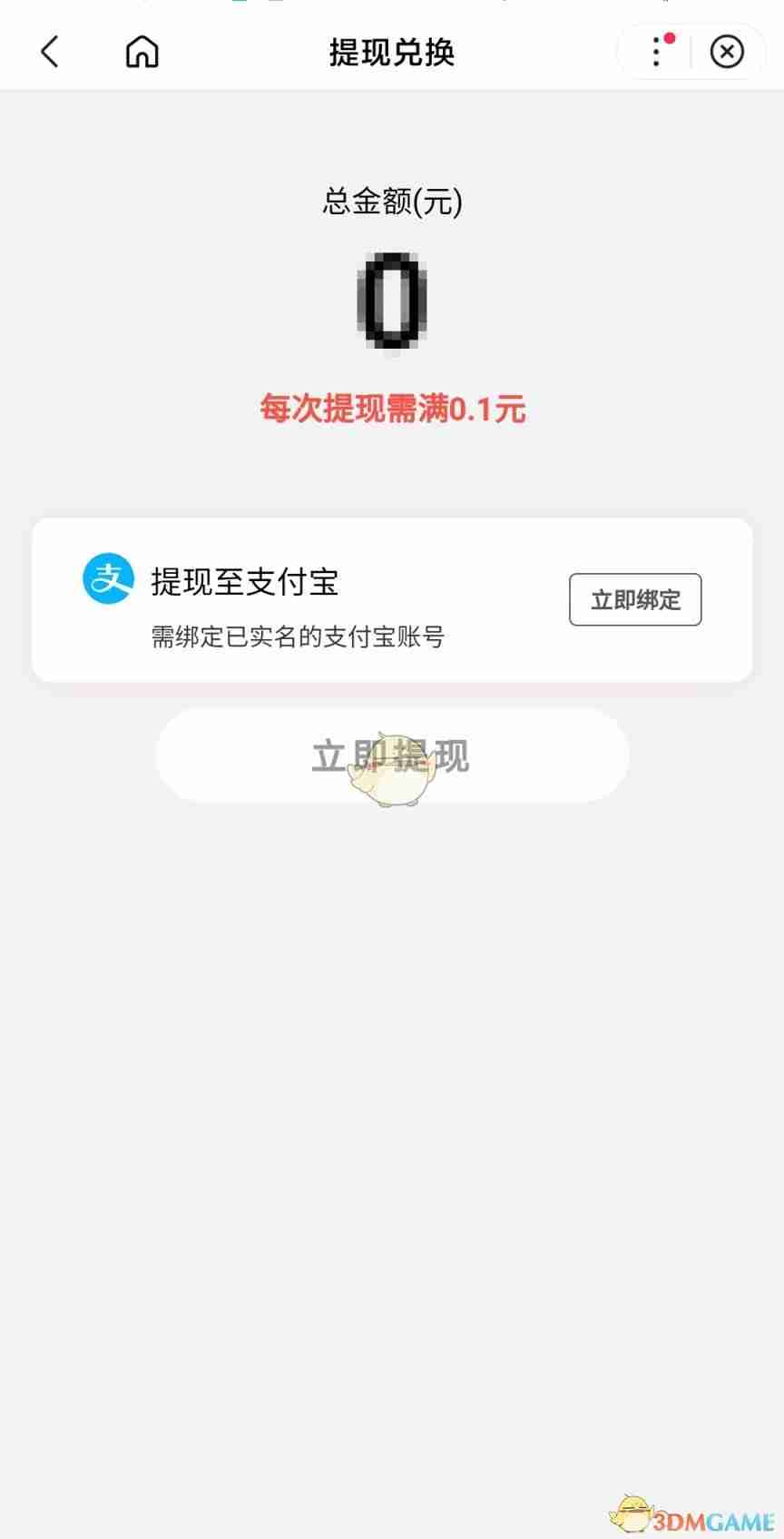Close the mini-program with the X icon

click(x=727, y=53)
